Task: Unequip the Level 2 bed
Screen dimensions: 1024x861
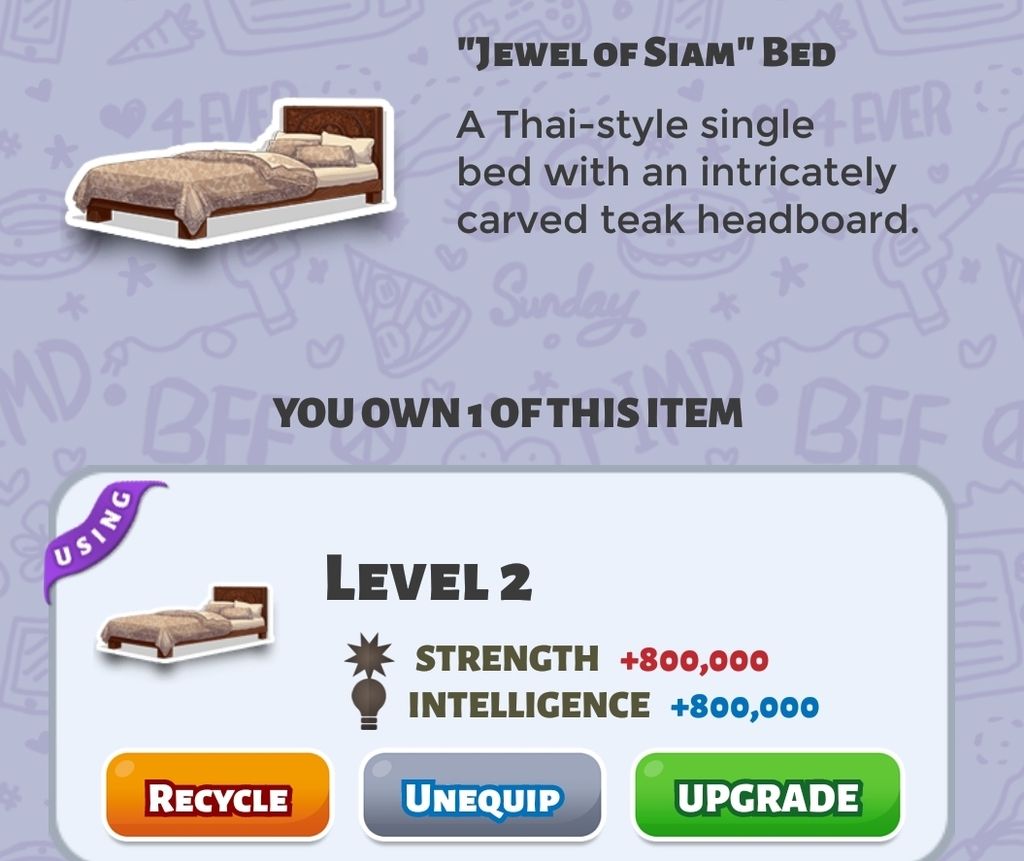Action: (x=482, y=796)
